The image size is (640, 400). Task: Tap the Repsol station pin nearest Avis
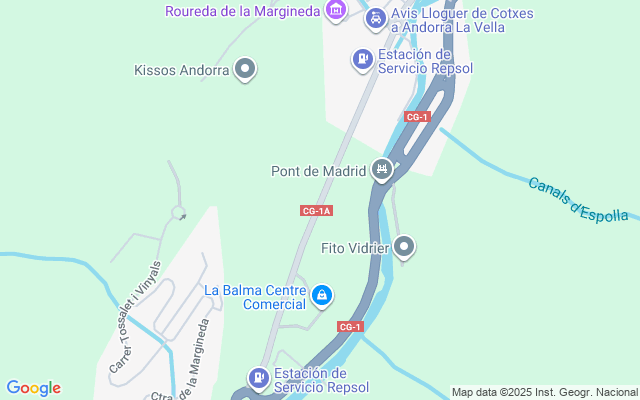click(362, 60)
